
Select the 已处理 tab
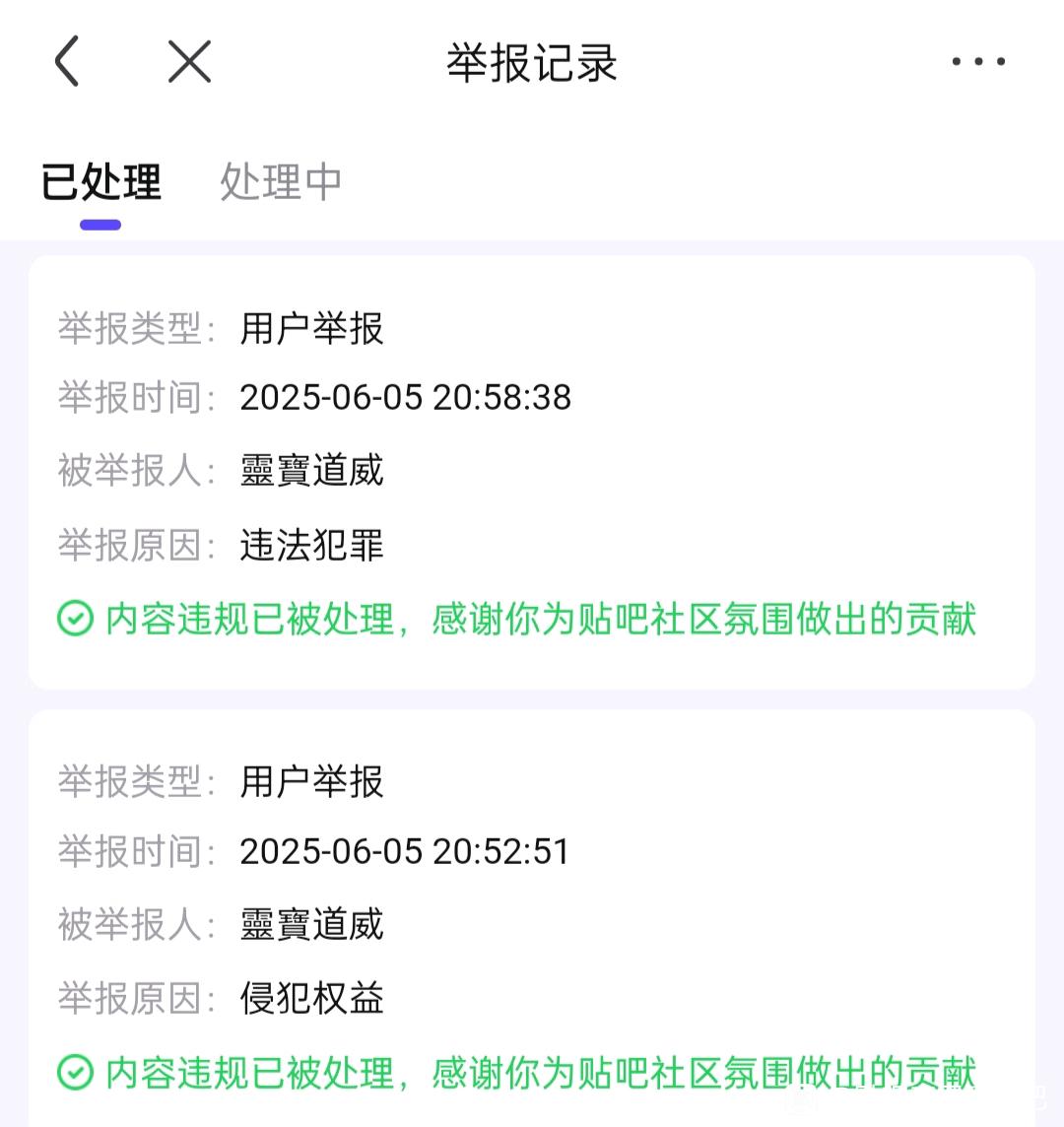(100, 182)
